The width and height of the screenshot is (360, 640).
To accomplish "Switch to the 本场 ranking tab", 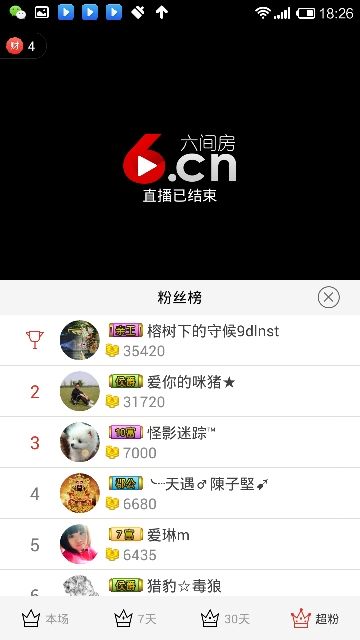I will [45, 619].
